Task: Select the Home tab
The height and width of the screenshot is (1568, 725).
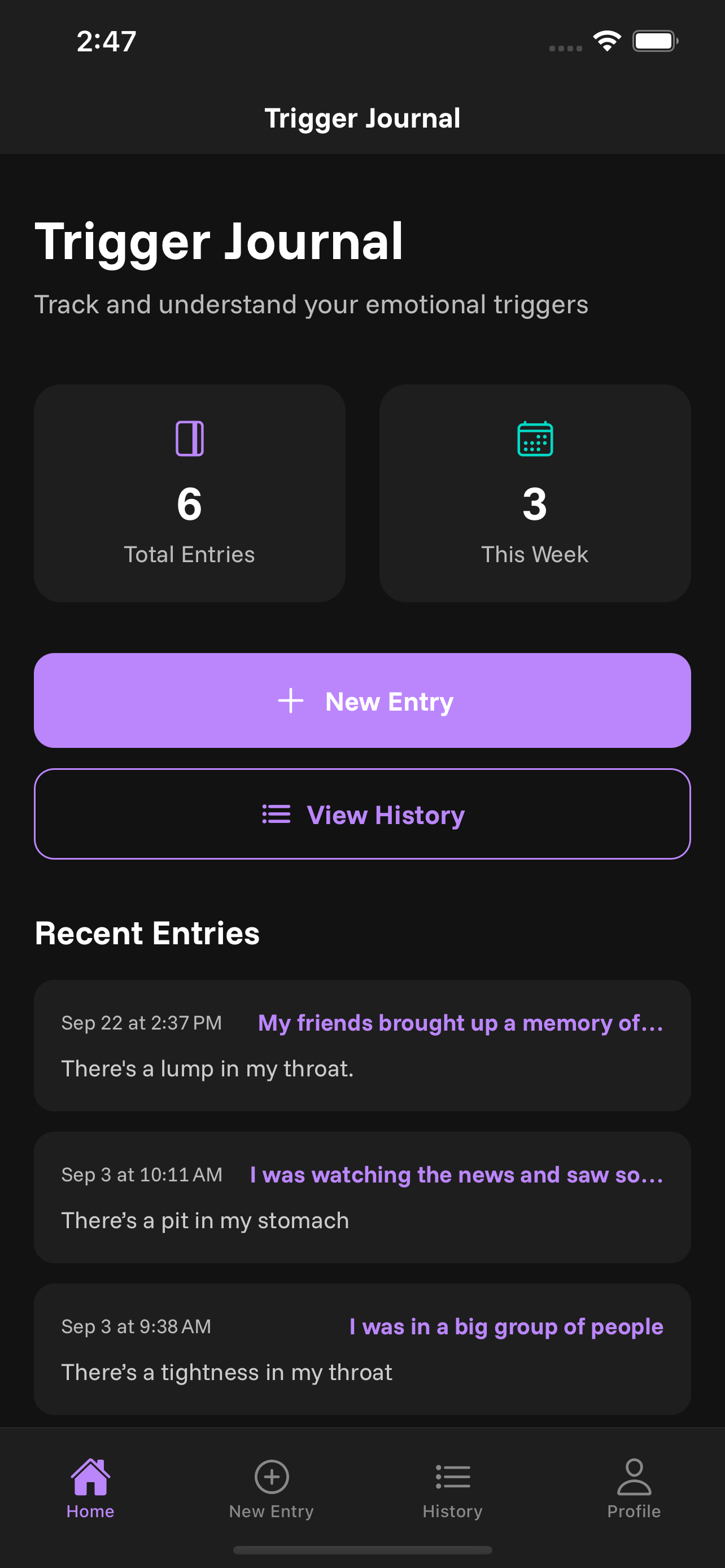Action: (x=90, y=1488)
